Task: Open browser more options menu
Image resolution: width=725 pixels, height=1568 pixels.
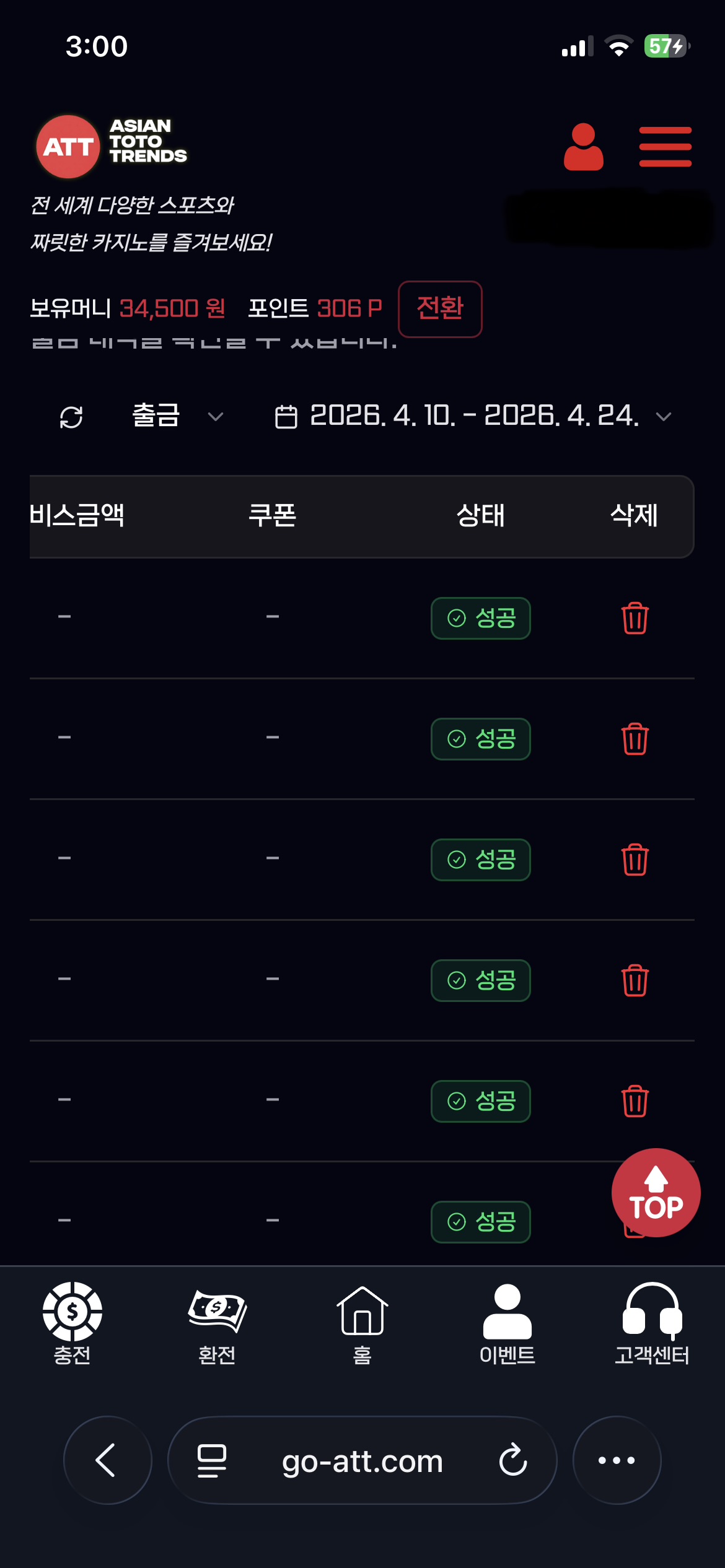Action: [617, 1460]
